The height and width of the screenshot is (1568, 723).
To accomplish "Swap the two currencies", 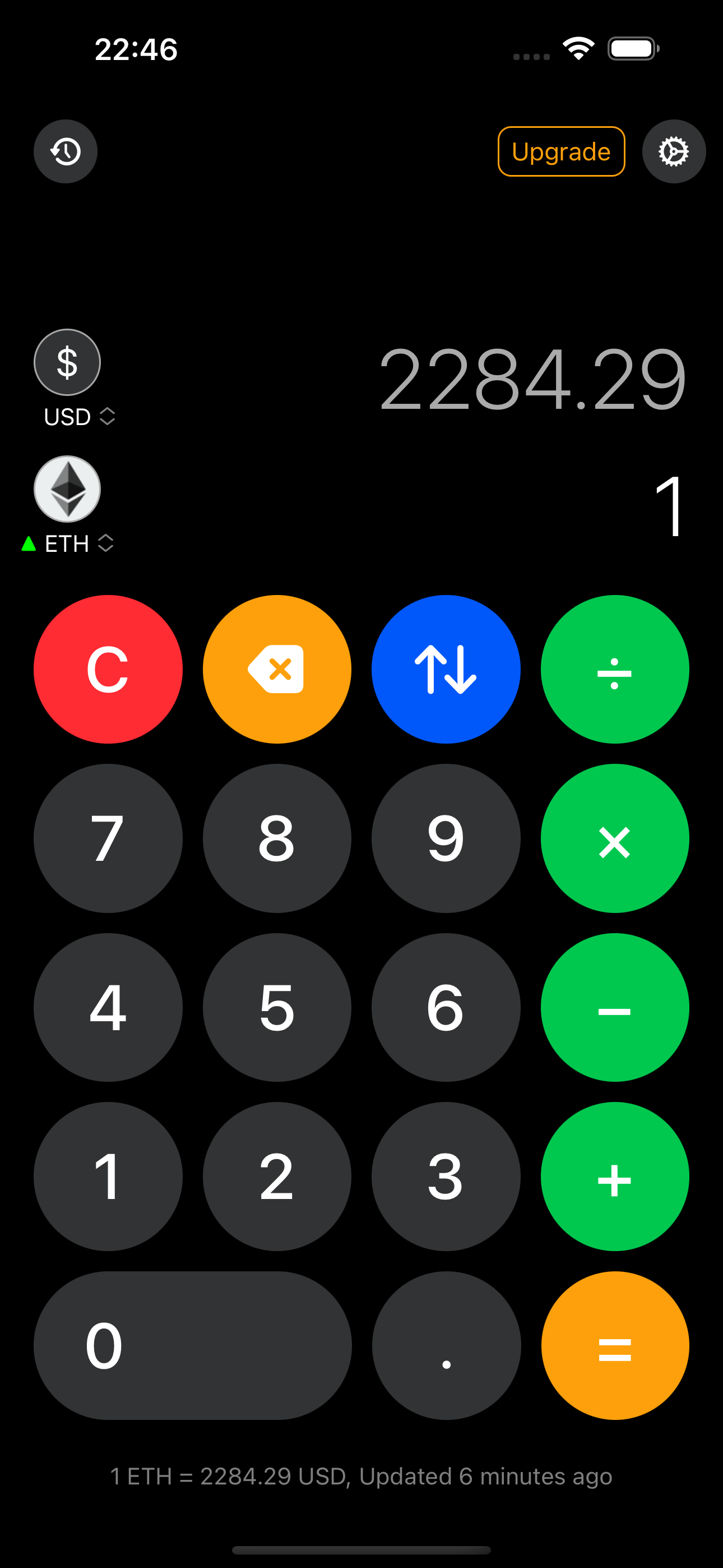I will click(x=446, y=669).
